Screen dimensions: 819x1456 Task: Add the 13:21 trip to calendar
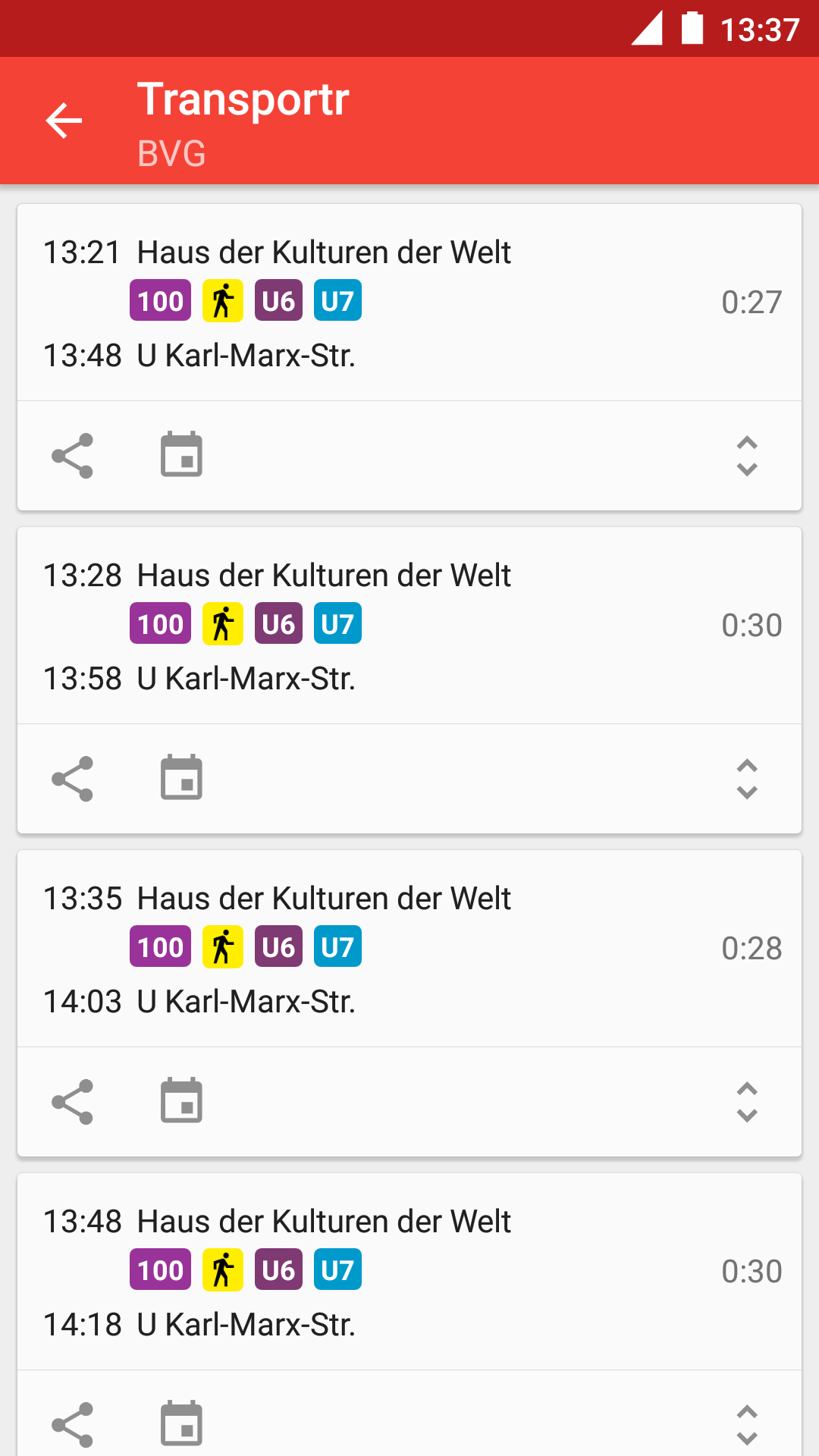(x=182, y=454)
